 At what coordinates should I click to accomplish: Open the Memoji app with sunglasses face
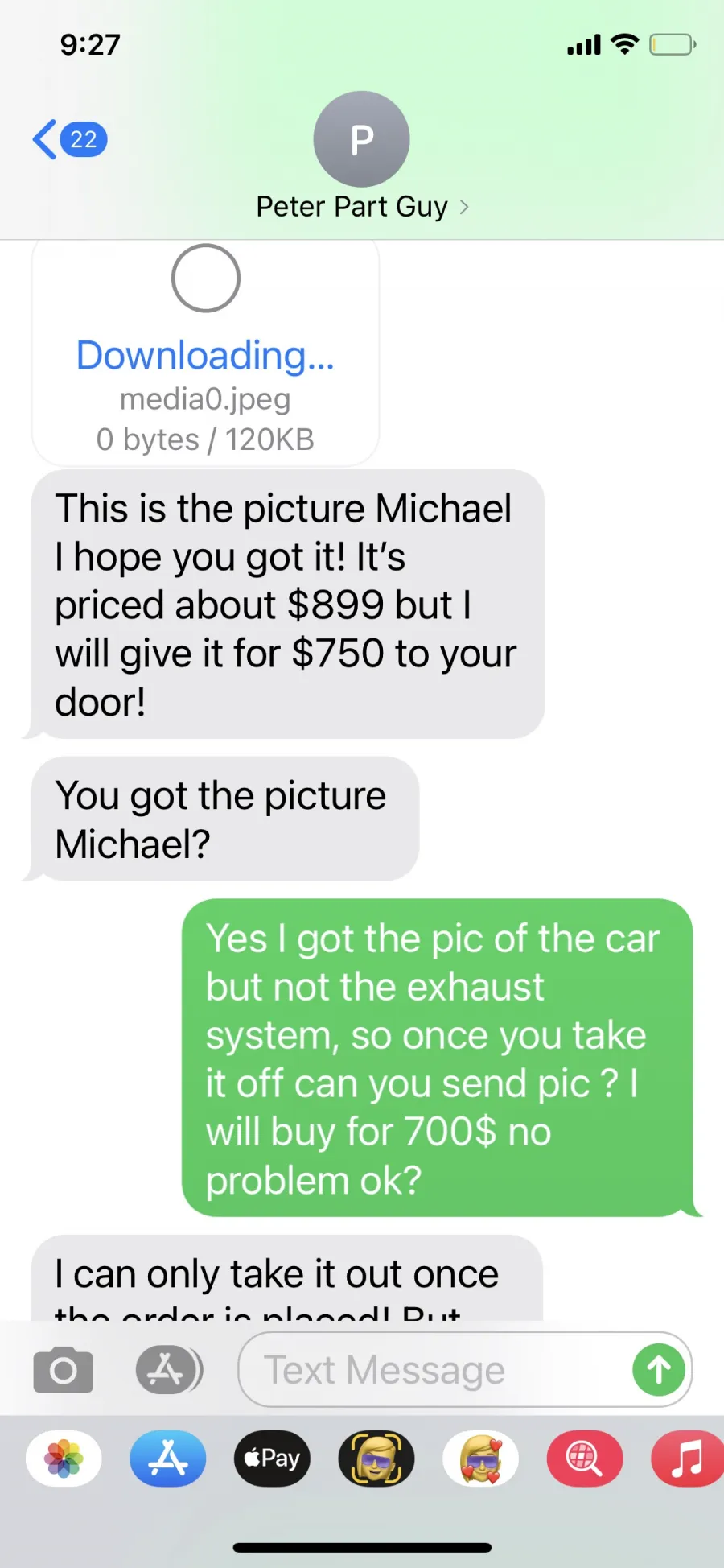tap(376, 1458)
